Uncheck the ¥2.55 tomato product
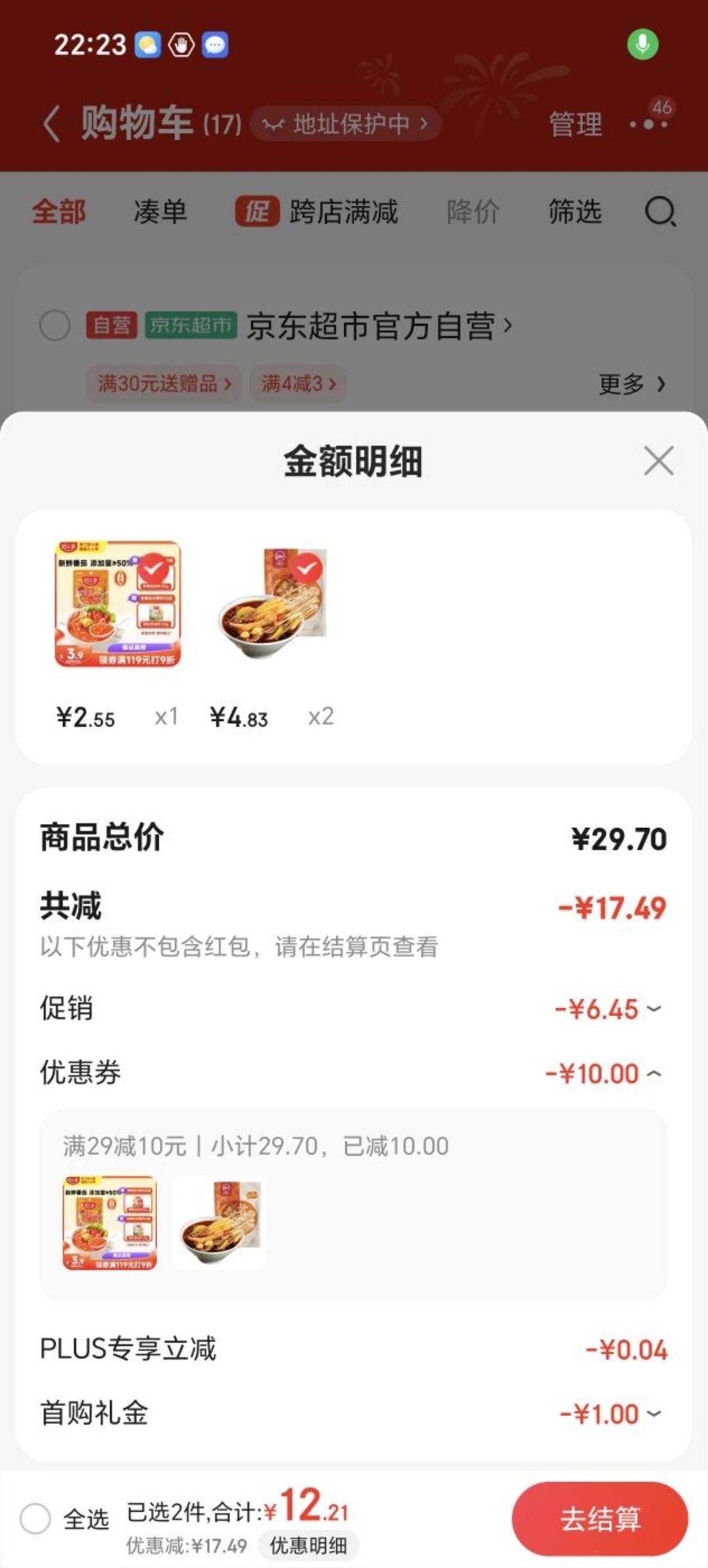Viewport: 708px width, 1568px height. 153,570
